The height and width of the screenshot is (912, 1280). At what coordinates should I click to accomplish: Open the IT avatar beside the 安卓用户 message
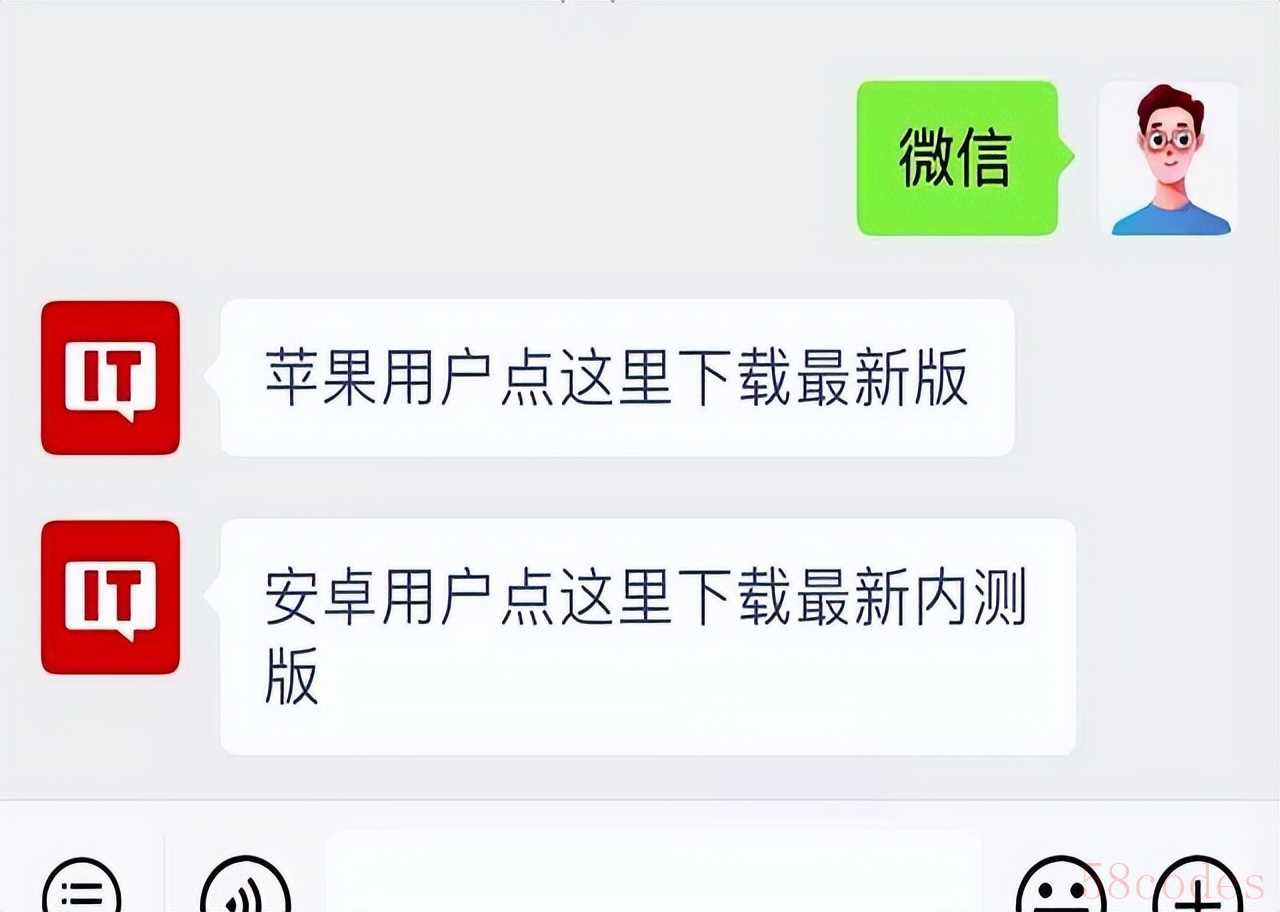(110, 597)
